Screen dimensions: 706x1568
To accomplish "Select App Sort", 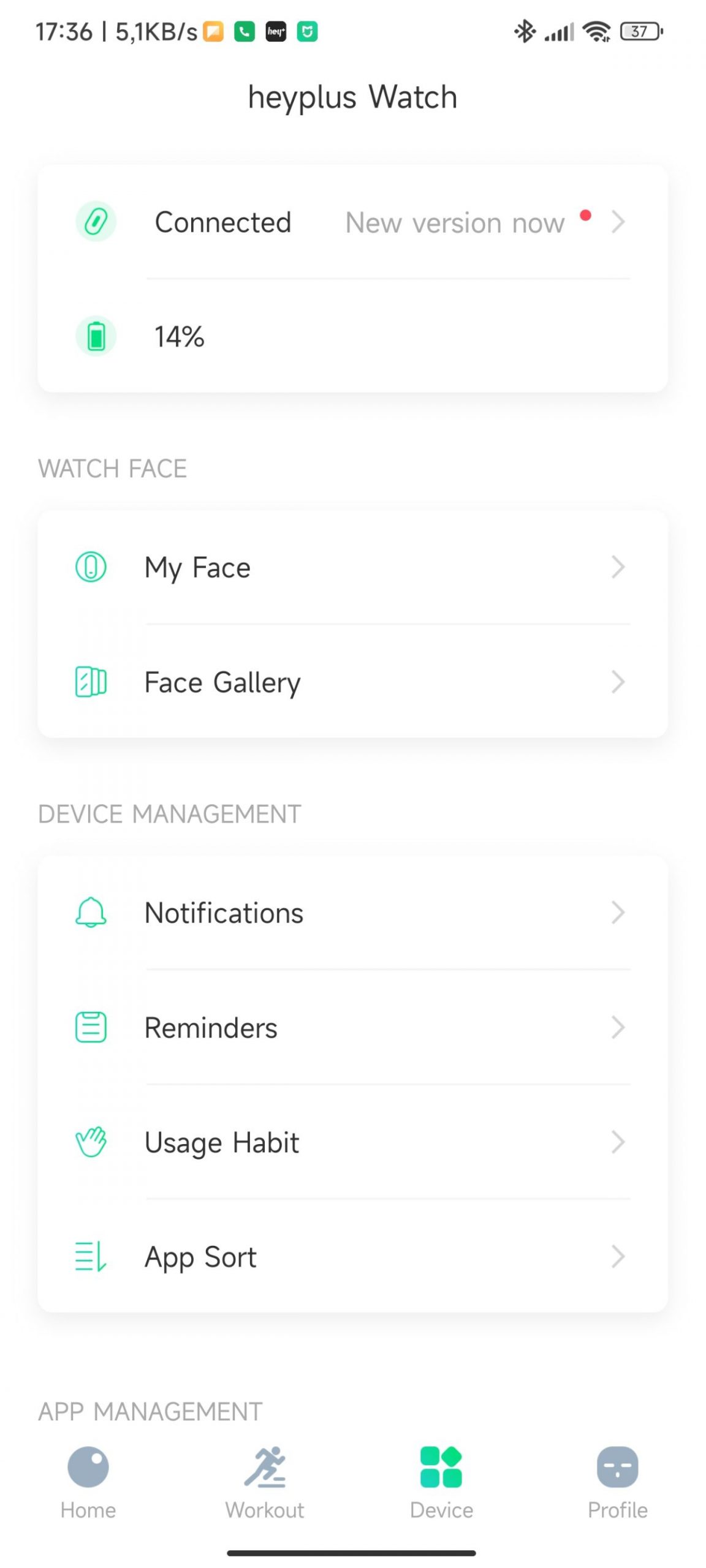I will (x=352, y=1257).
